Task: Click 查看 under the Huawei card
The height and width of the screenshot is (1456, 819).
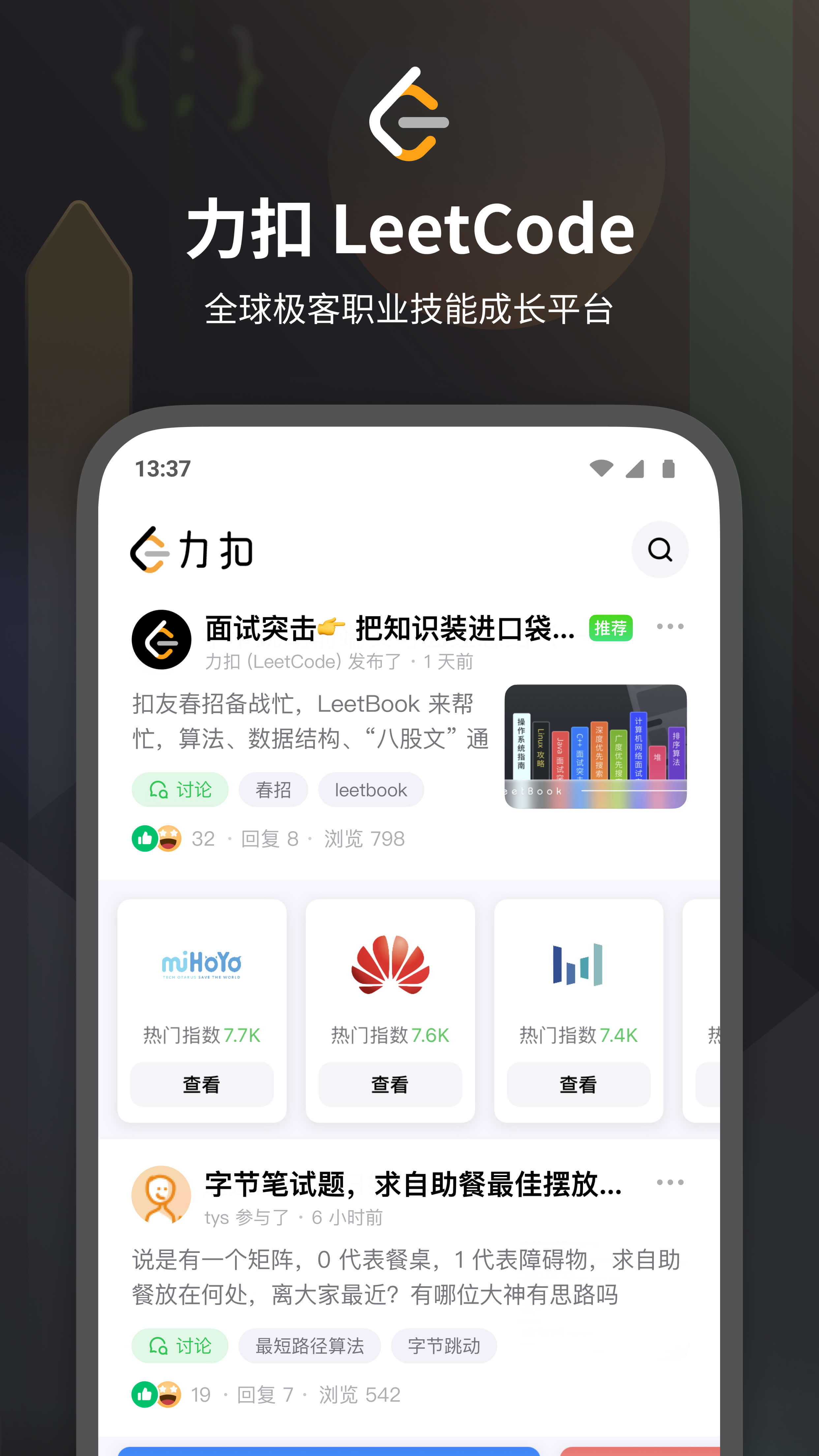Action: [390, 1084]
